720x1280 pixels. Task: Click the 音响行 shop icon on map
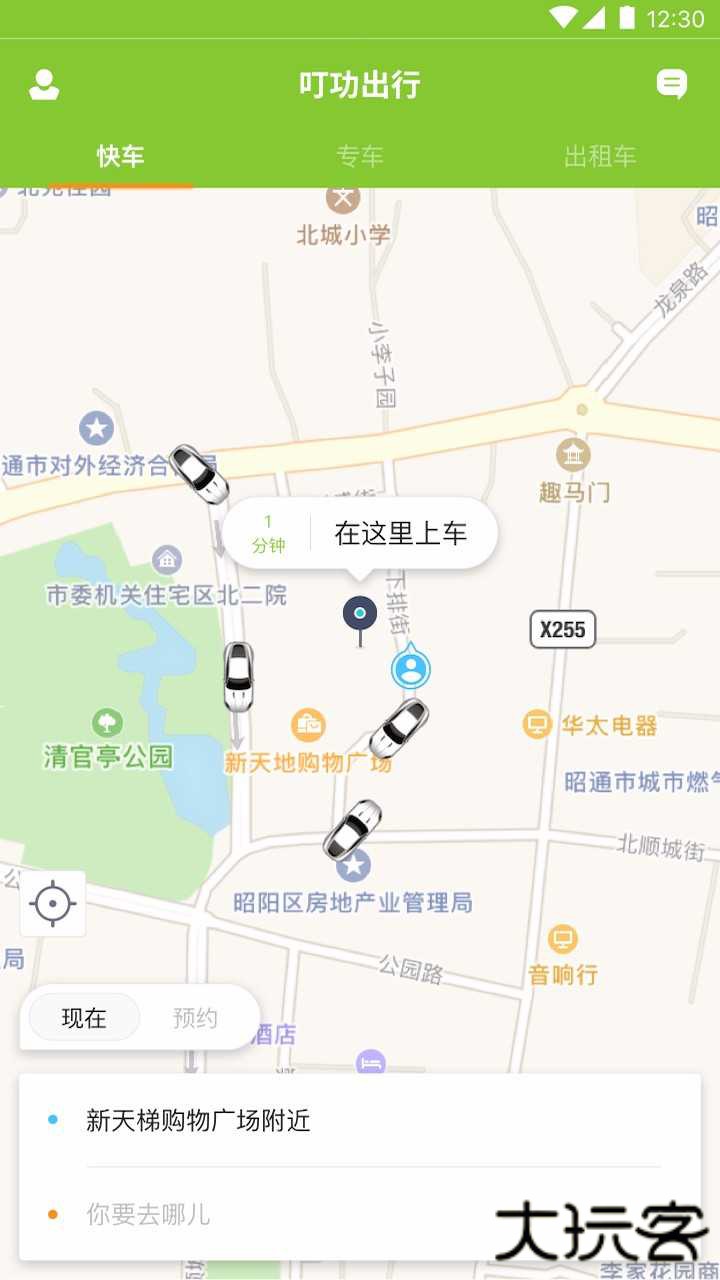[562, 938]
